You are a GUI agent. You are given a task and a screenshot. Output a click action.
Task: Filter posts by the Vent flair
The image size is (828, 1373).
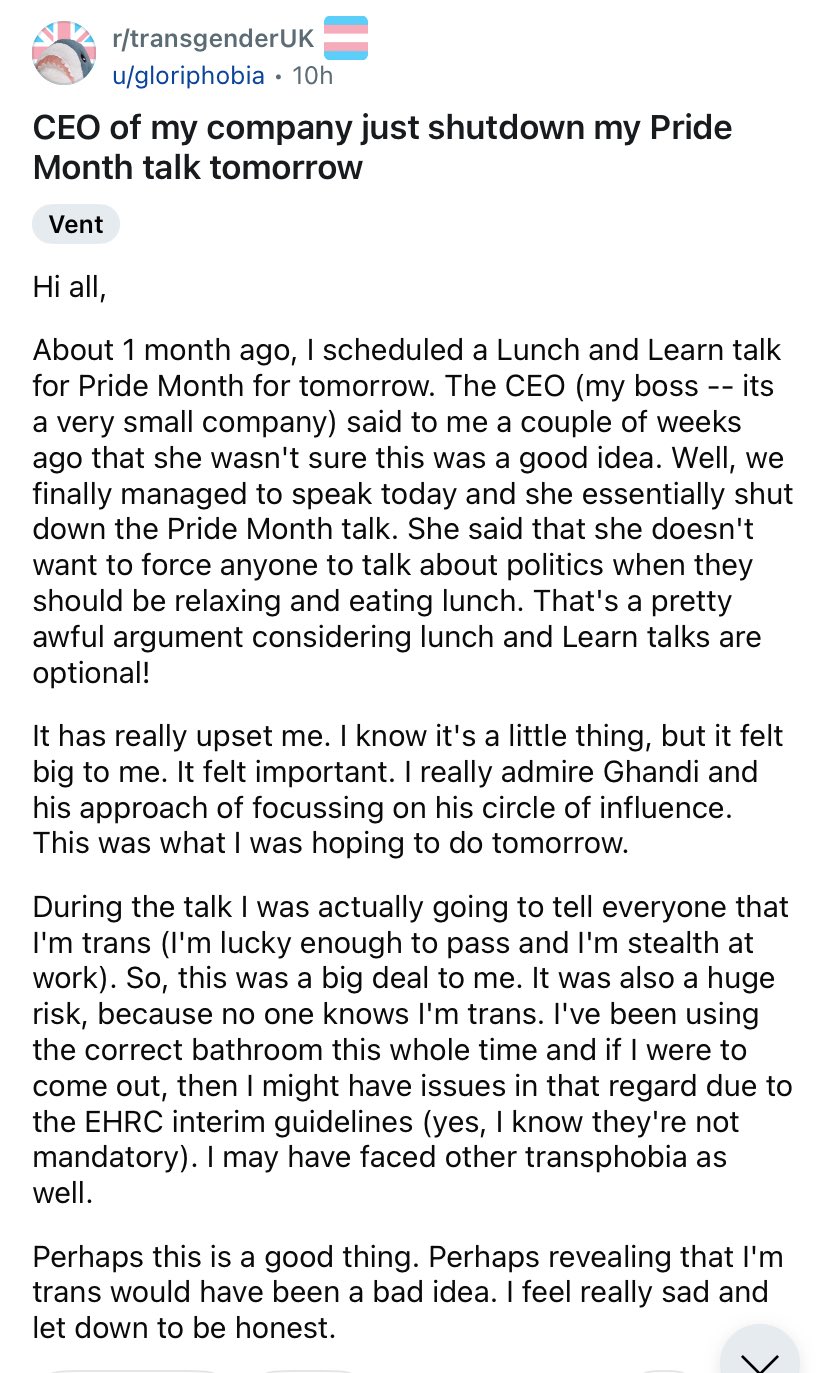(x=76, y=224)
